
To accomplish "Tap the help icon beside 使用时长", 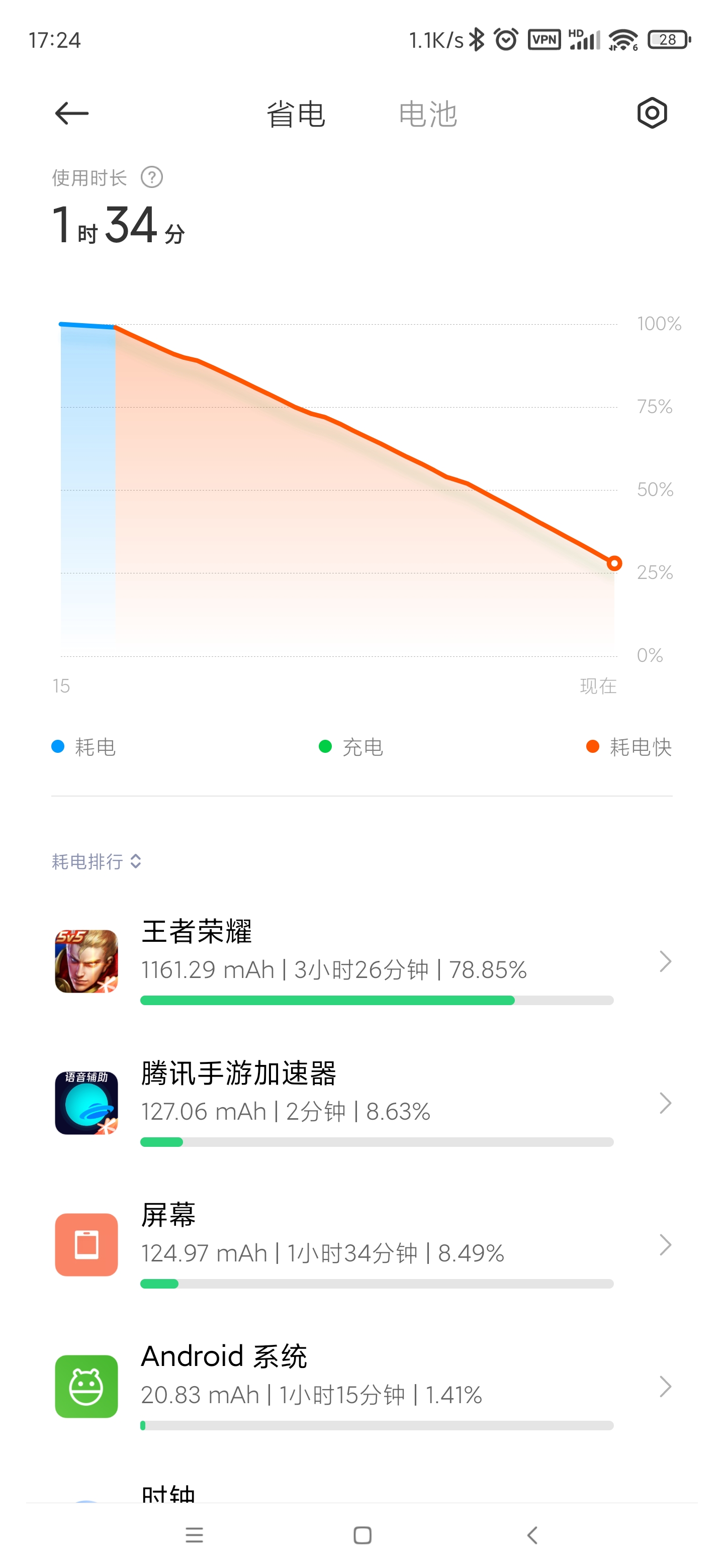I will (x=152, y=178).
